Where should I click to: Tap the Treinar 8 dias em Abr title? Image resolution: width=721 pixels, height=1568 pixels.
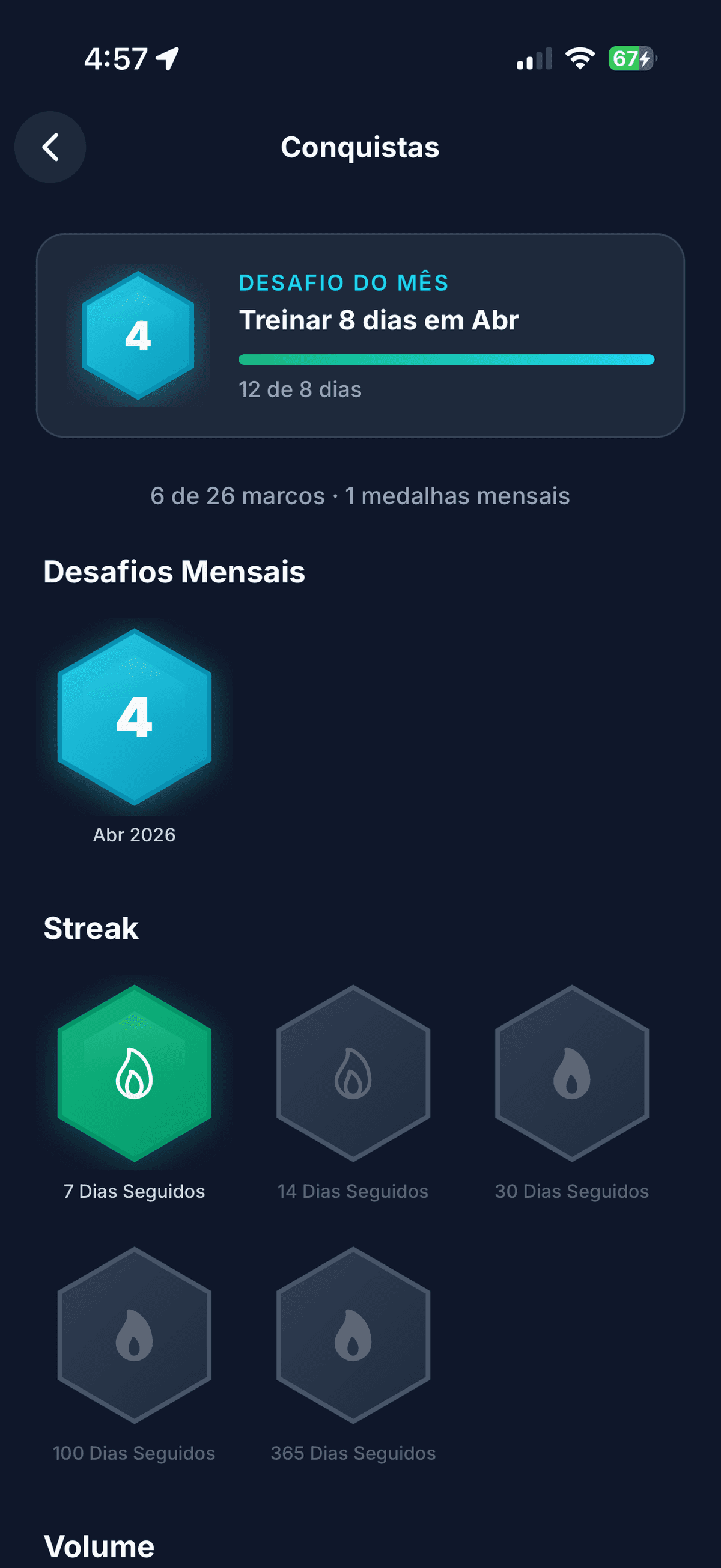[379, 320]
